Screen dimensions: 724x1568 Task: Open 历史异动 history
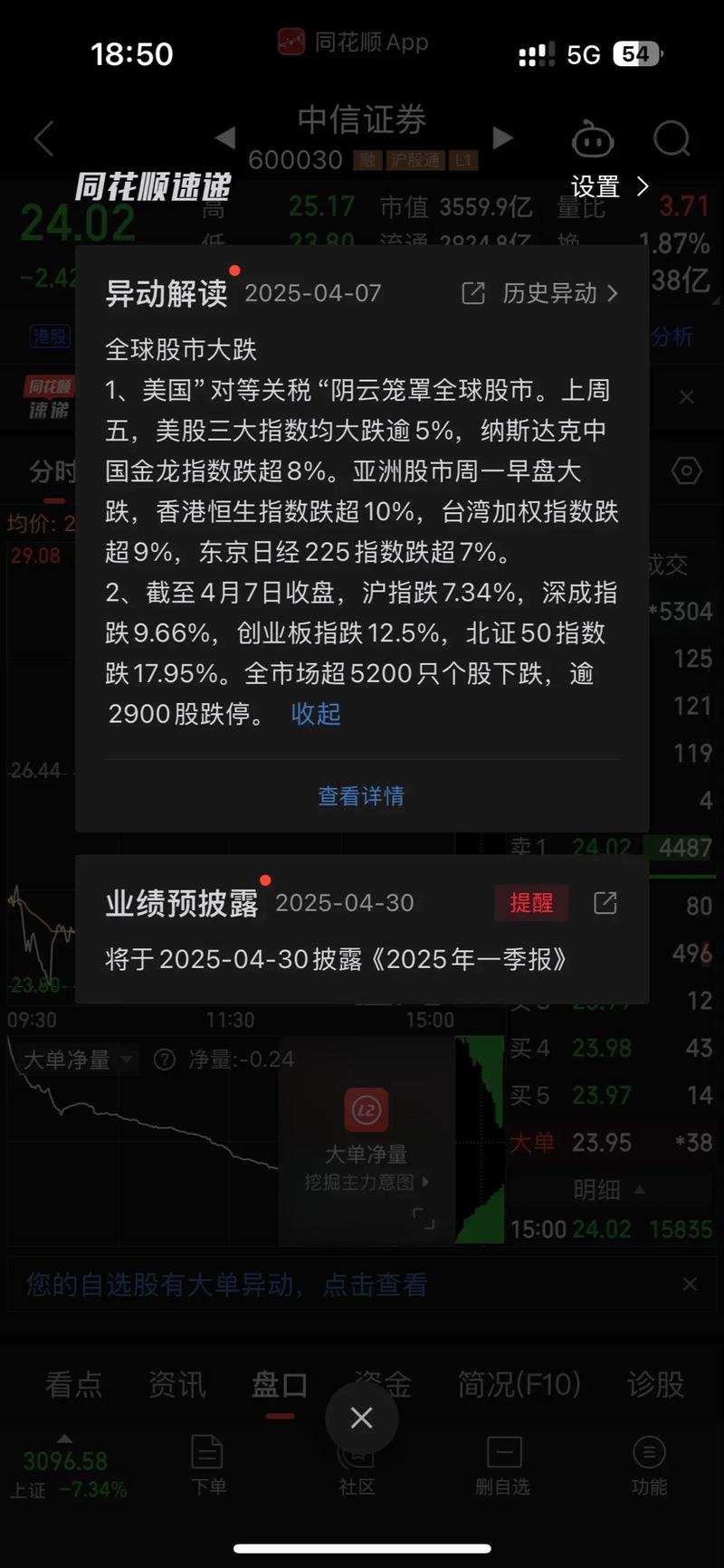point(560,293)
